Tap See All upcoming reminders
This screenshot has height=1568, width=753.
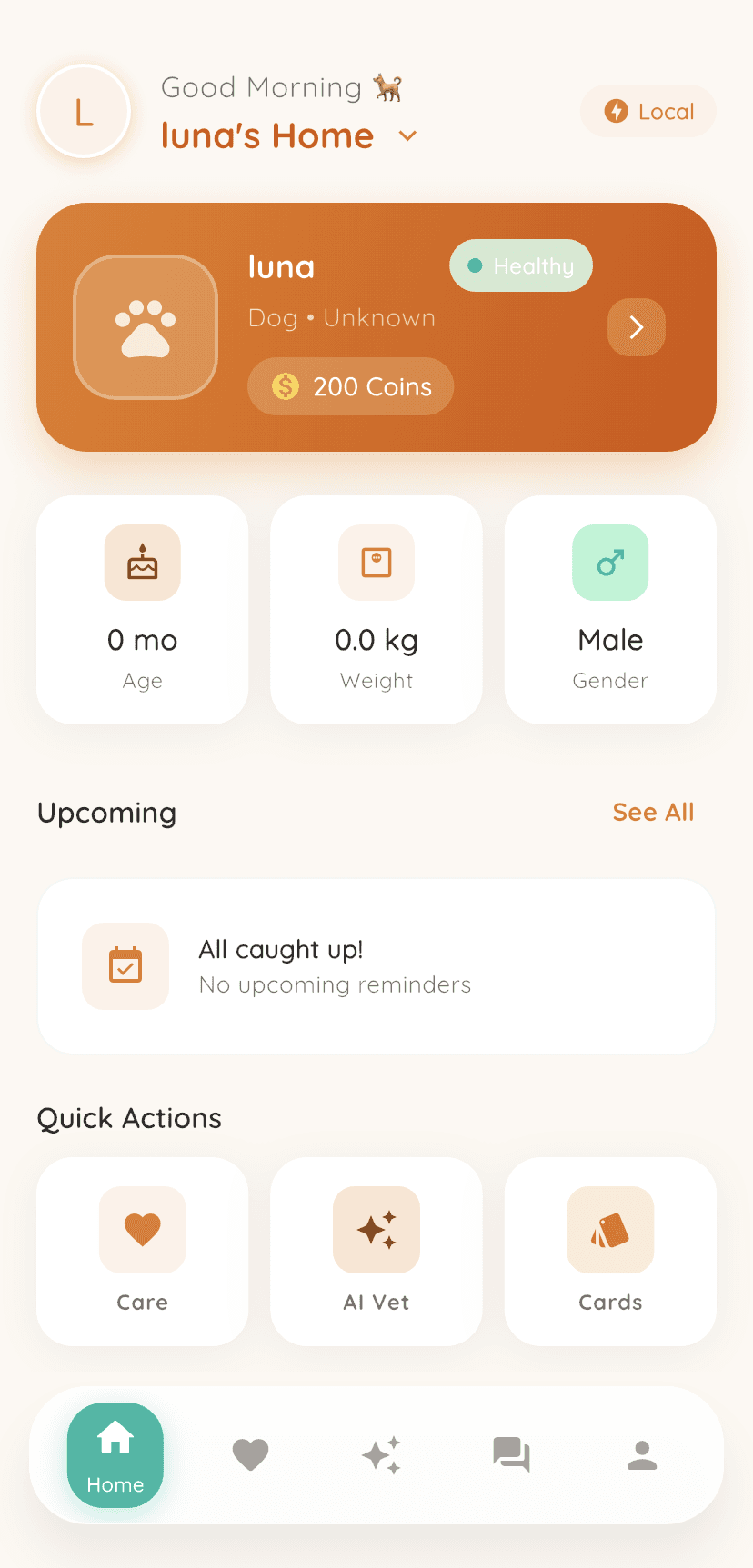click(653, 812)
